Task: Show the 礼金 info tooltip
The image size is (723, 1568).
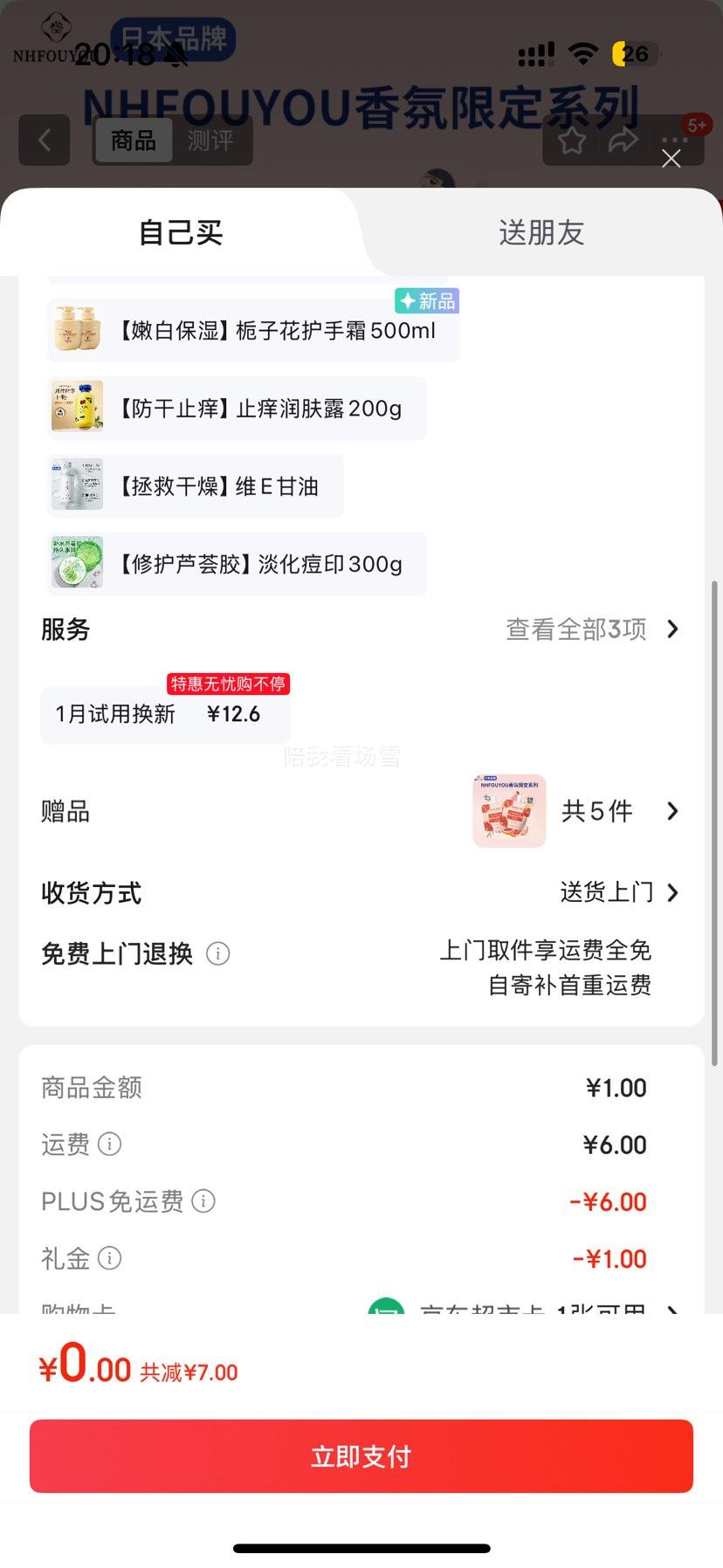Action: click(x=109, y=1258)
